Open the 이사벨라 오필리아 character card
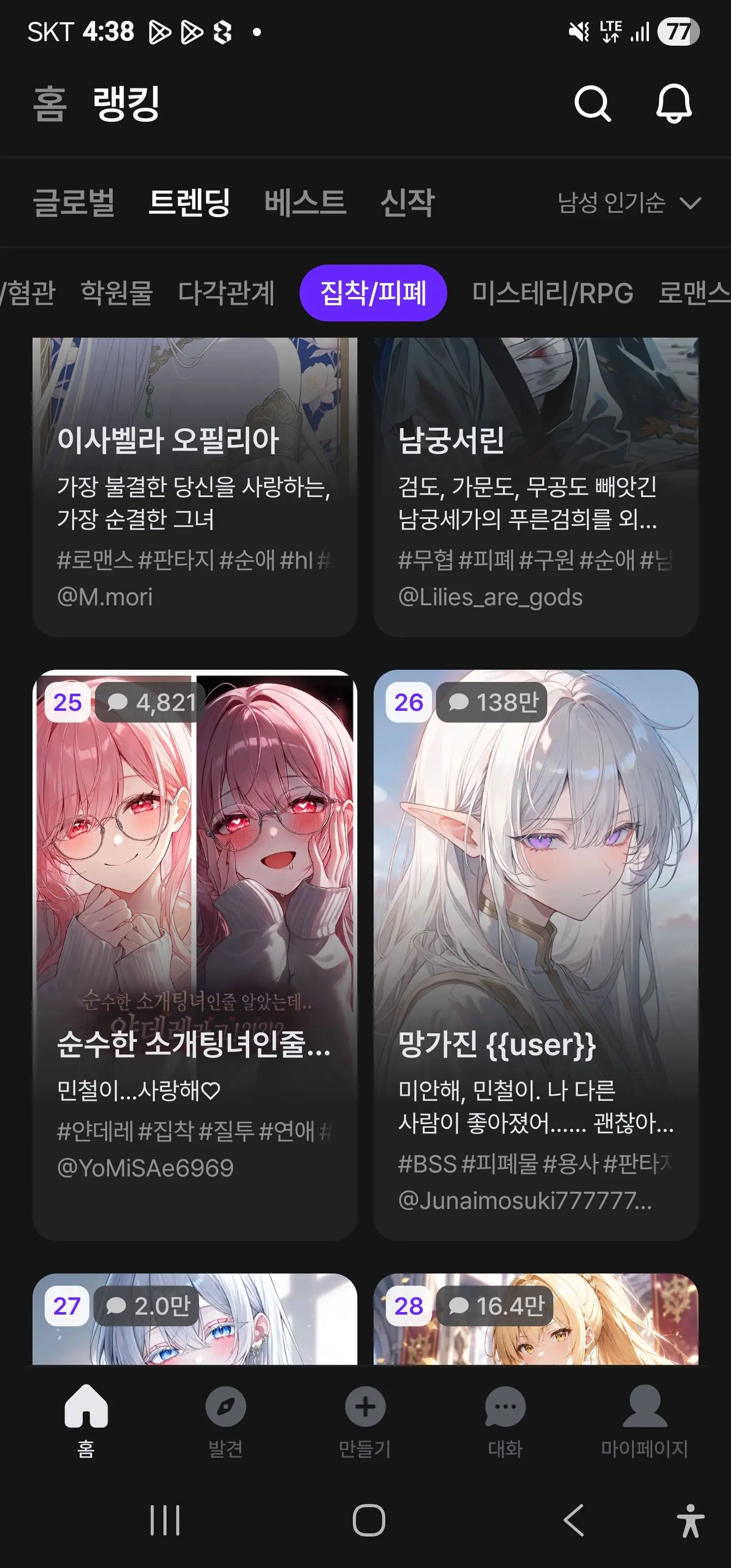The image size is (731, 1568). point(195,487)
